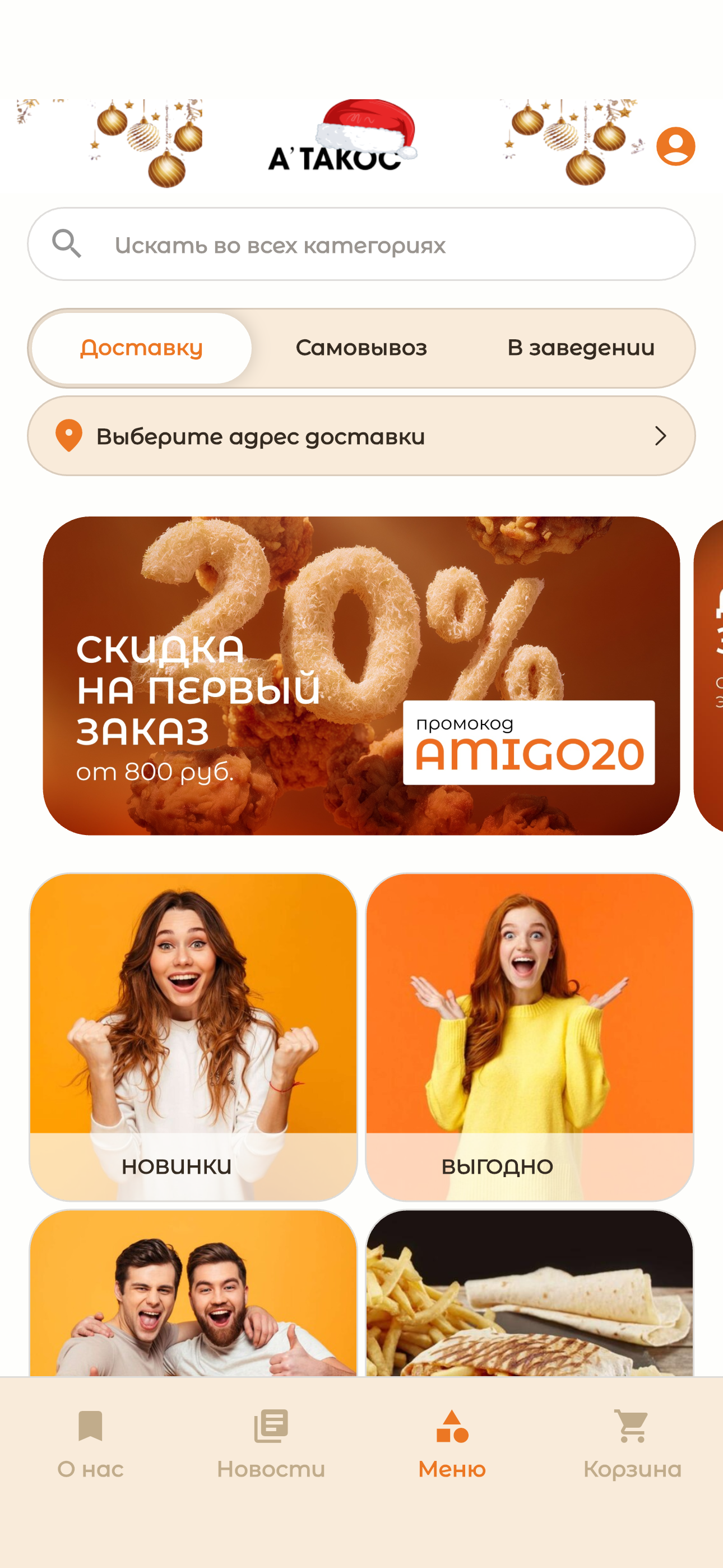Select the В заведении order option
Viewport: 723px width, 1568px height.
(582, 348)
